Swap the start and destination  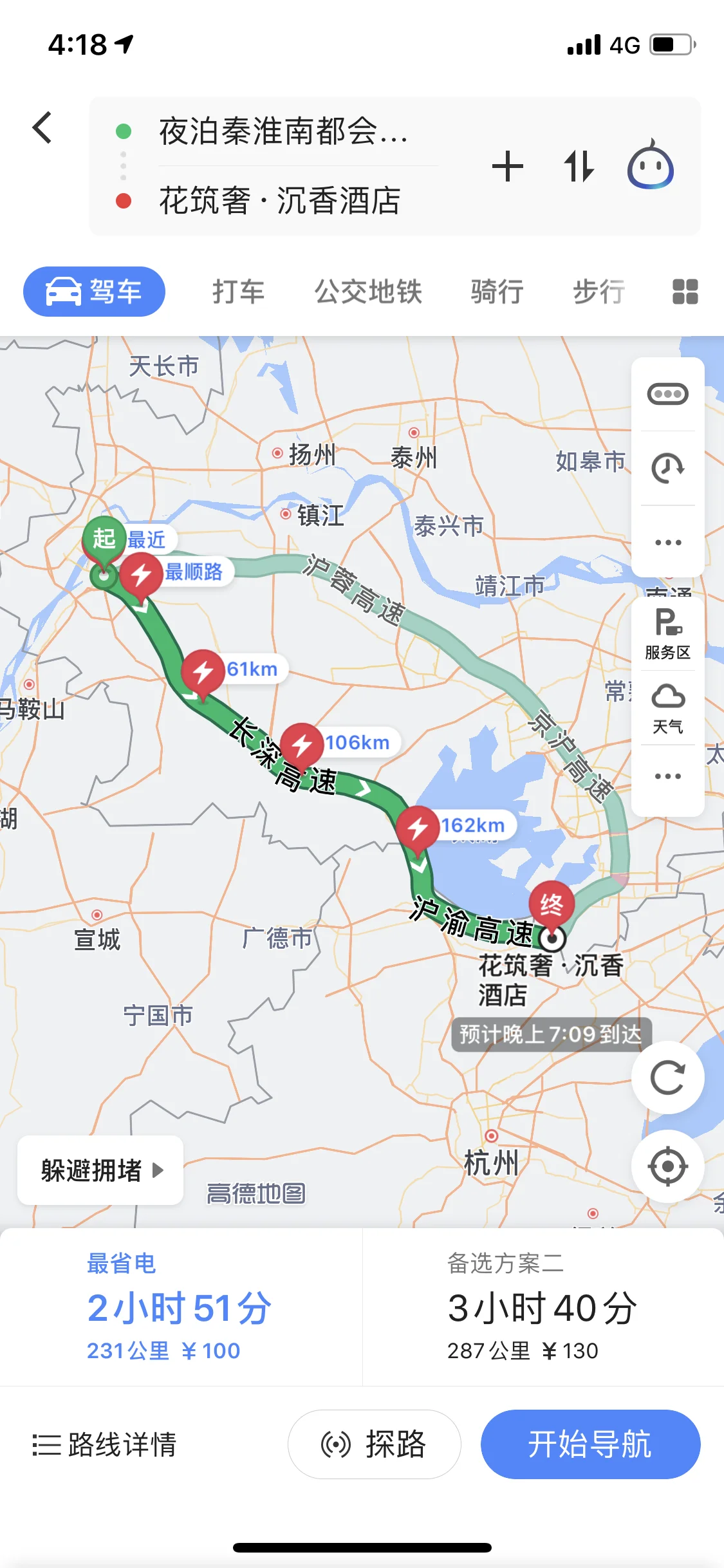point(579,167)
